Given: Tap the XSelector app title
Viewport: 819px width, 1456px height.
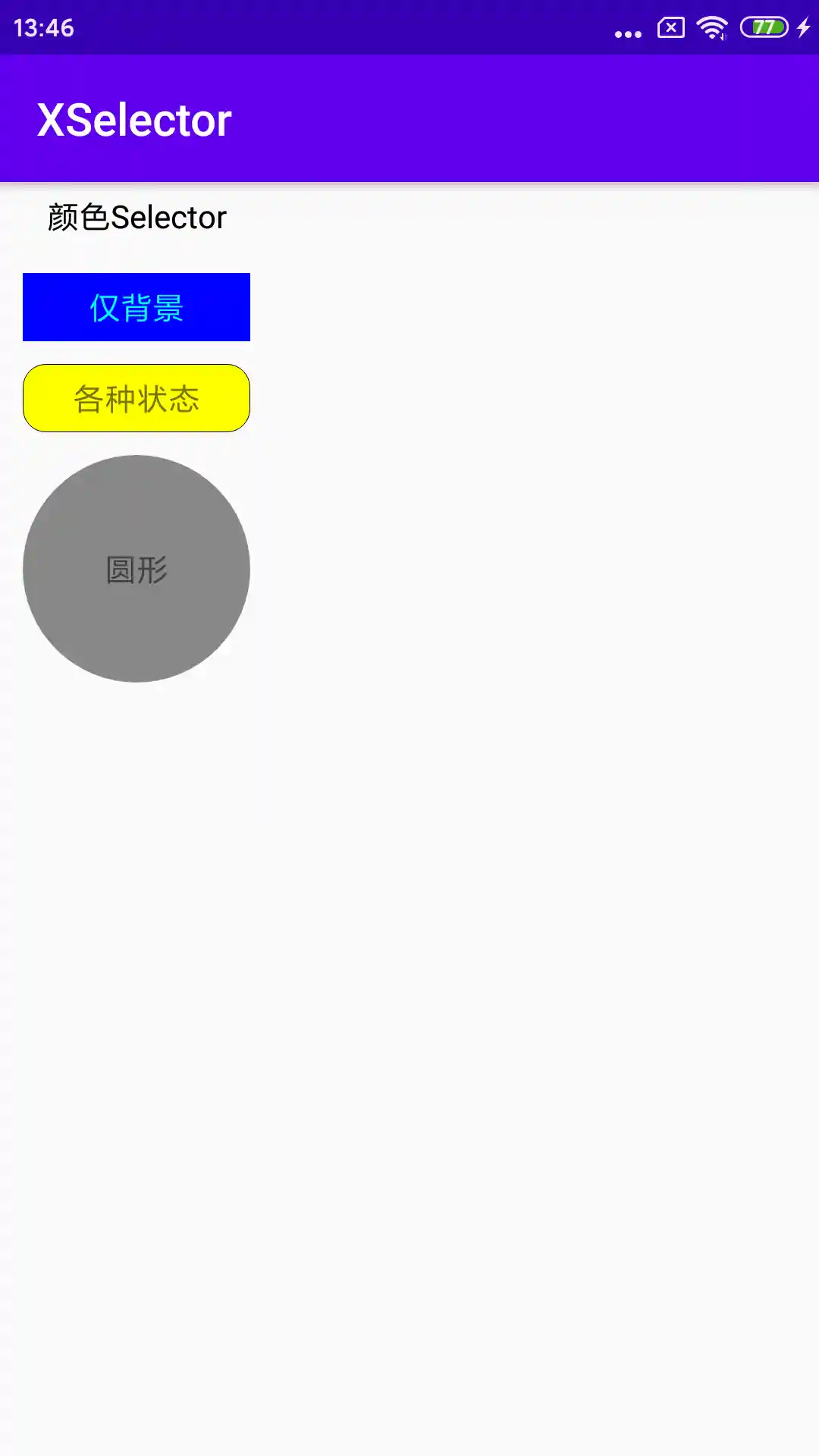Looking at the screenshot, I should 133,119.
